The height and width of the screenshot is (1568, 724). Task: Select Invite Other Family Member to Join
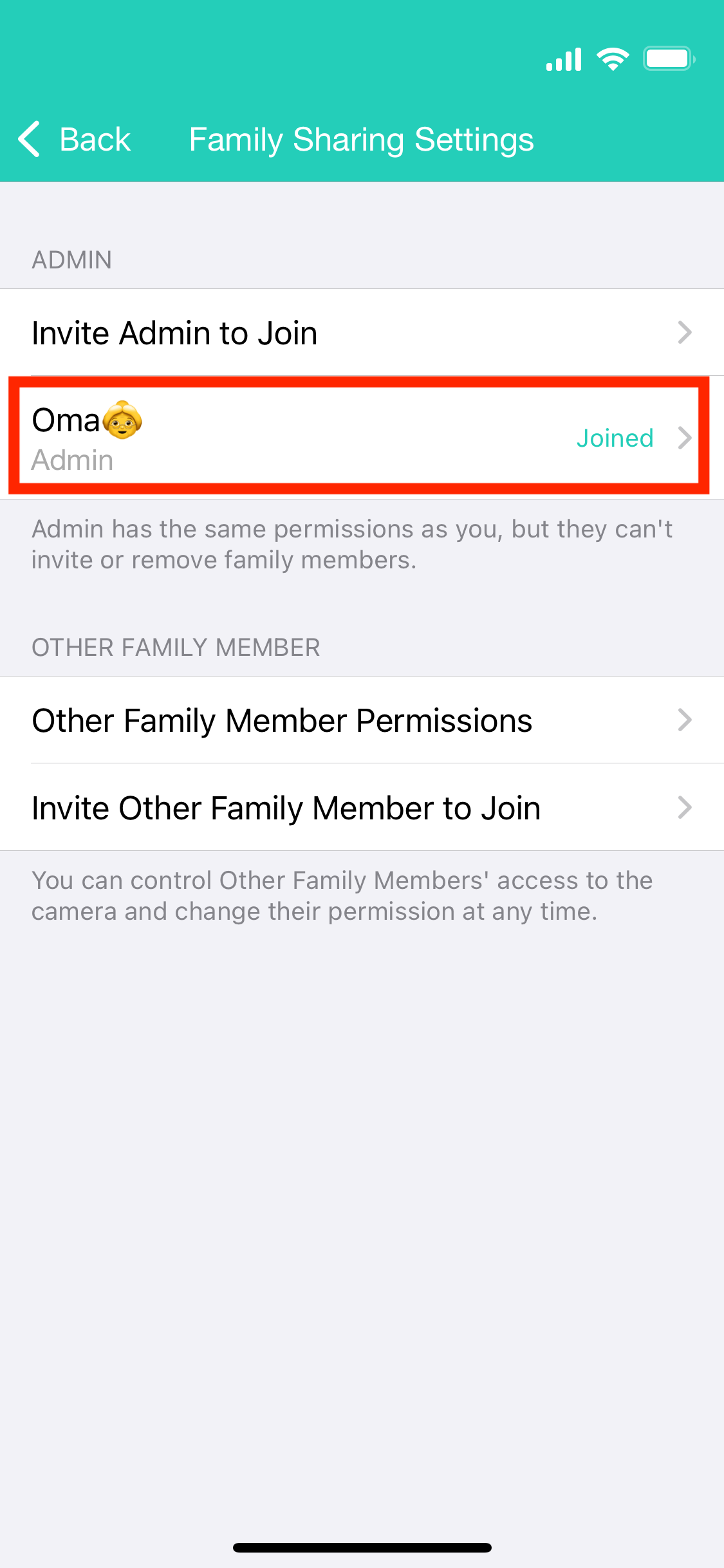(360, 808)
